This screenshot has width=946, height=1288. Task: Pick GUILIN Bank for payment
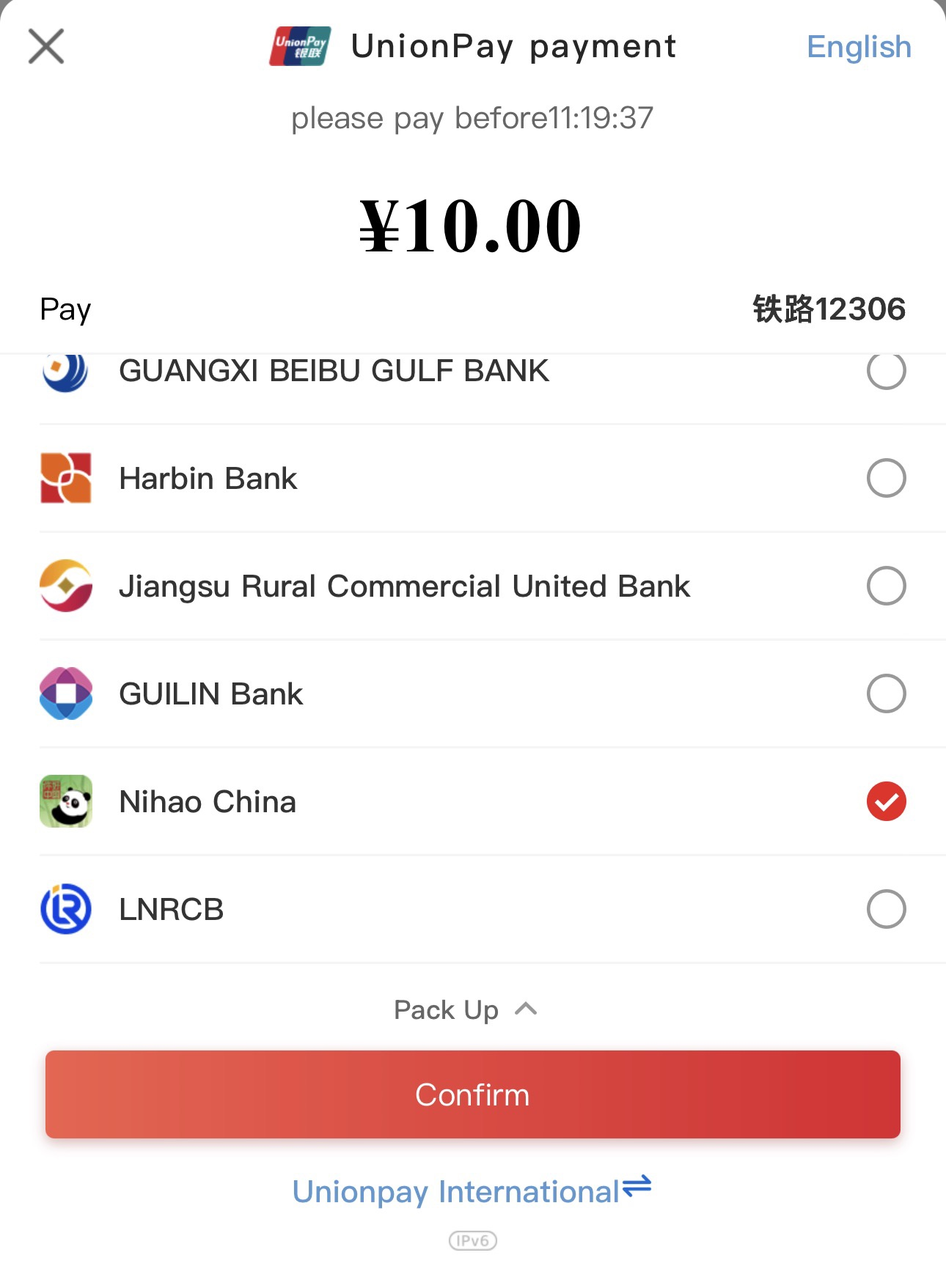(886, 693)
